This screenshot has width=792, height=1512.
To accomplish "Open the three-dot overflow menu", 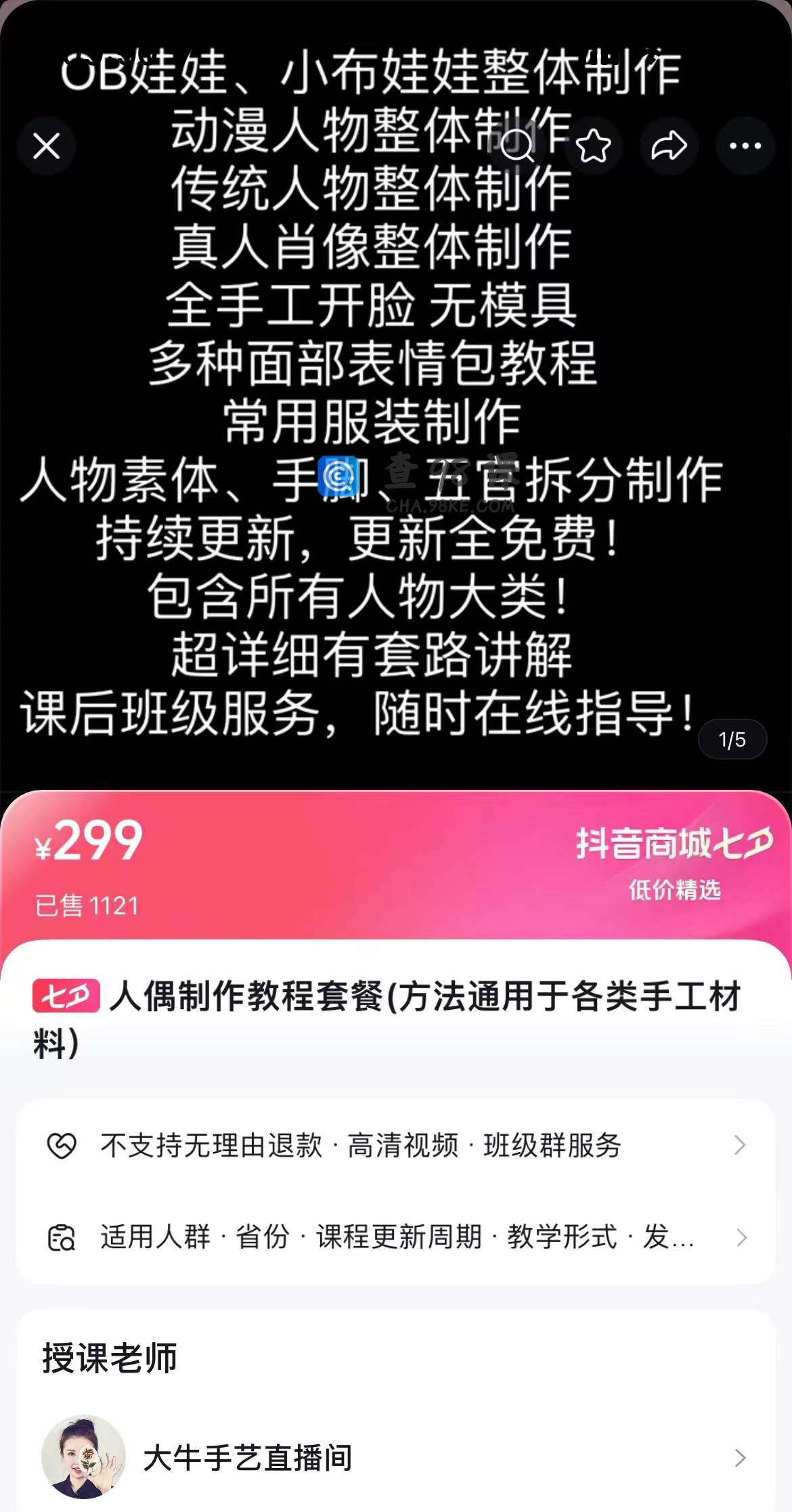I will [x=745, y=146].
